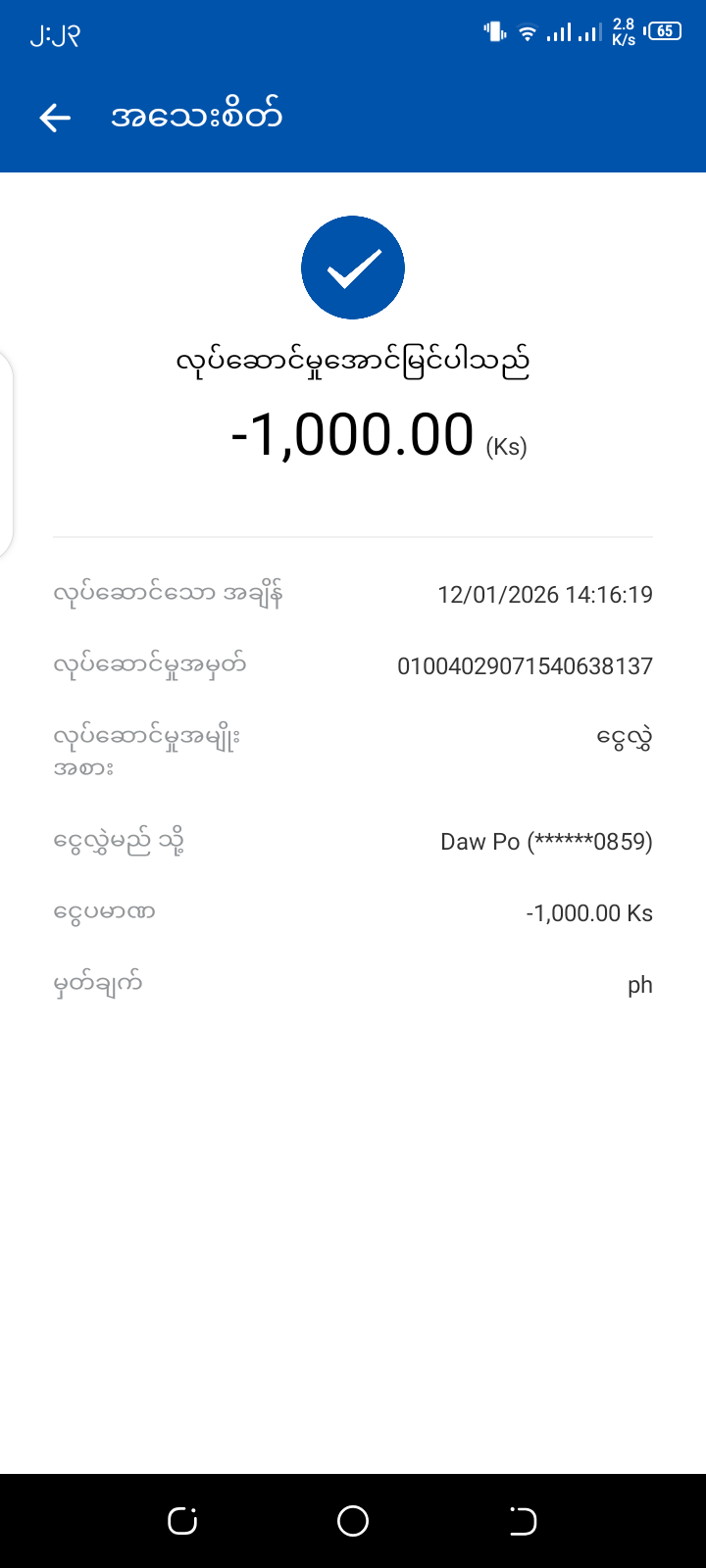The width and height of the screenshot is (706, 1568).
Task: Tap the system home button
Action: 353,1521
